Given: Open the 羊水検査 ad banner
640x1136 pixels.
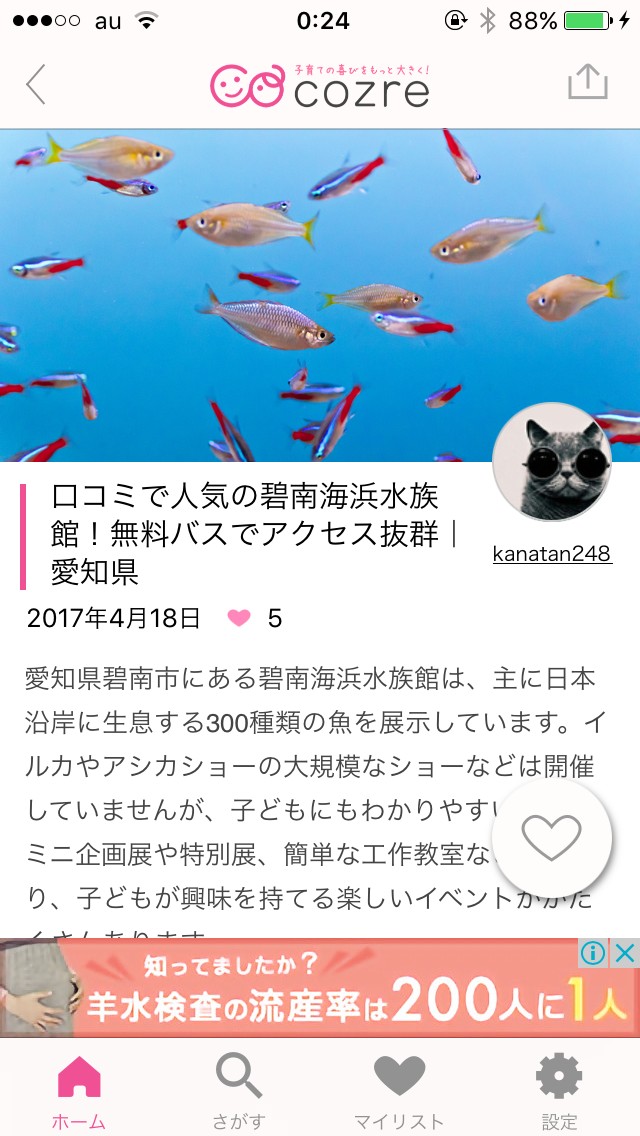Looking at the screenshot, I should (x=300, y=990).
